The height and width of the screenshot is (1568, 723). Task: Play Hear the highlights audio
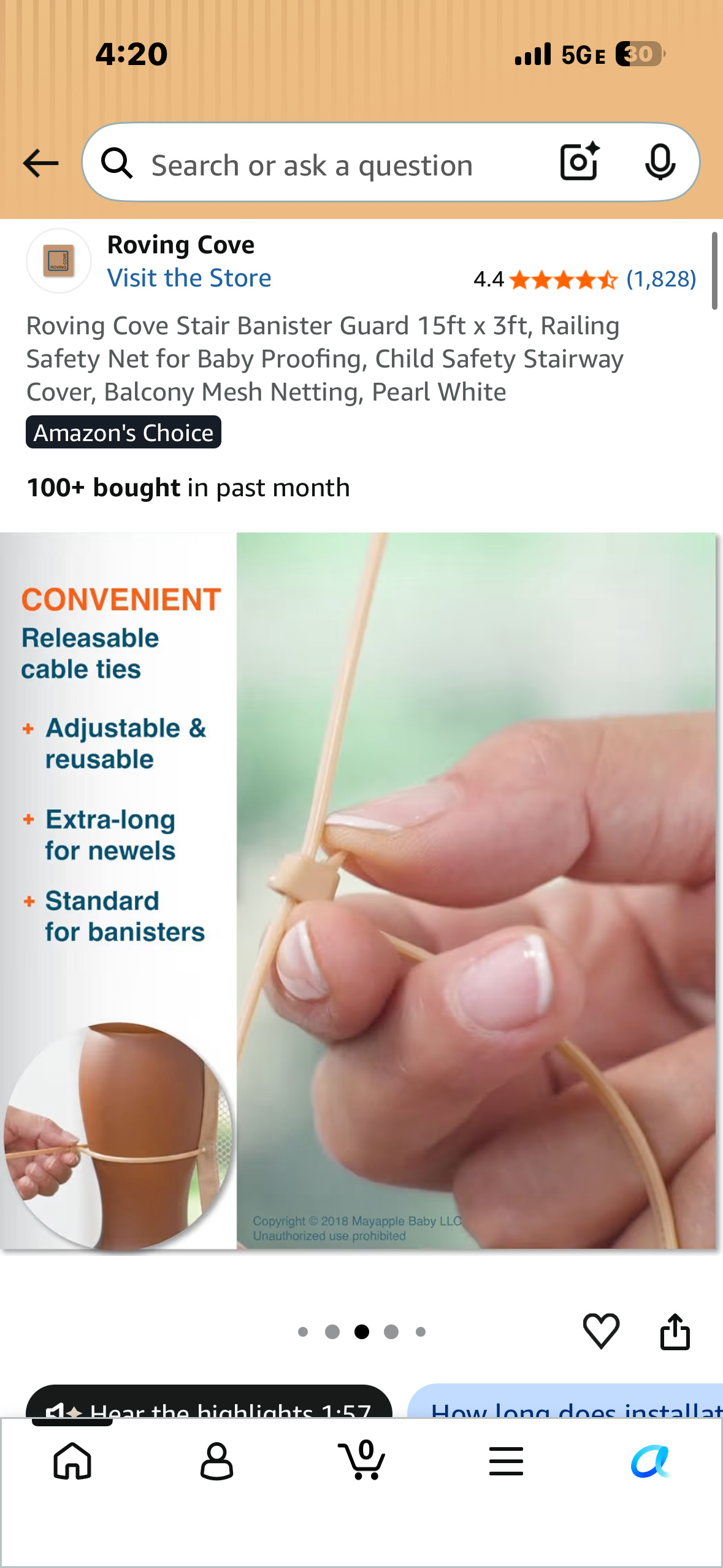click(x=209, y=1402)
